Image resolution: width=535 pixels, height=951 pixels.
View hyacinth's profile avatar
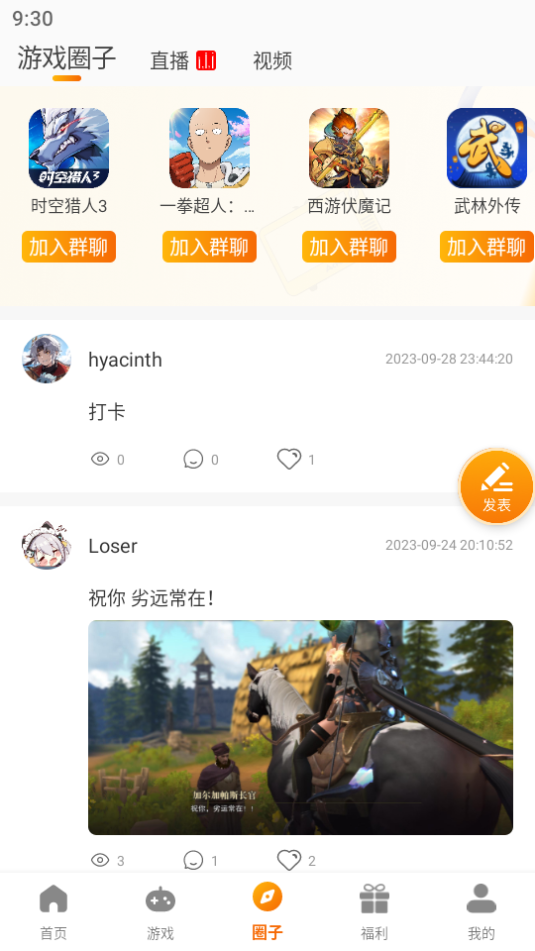coord(47,358)
